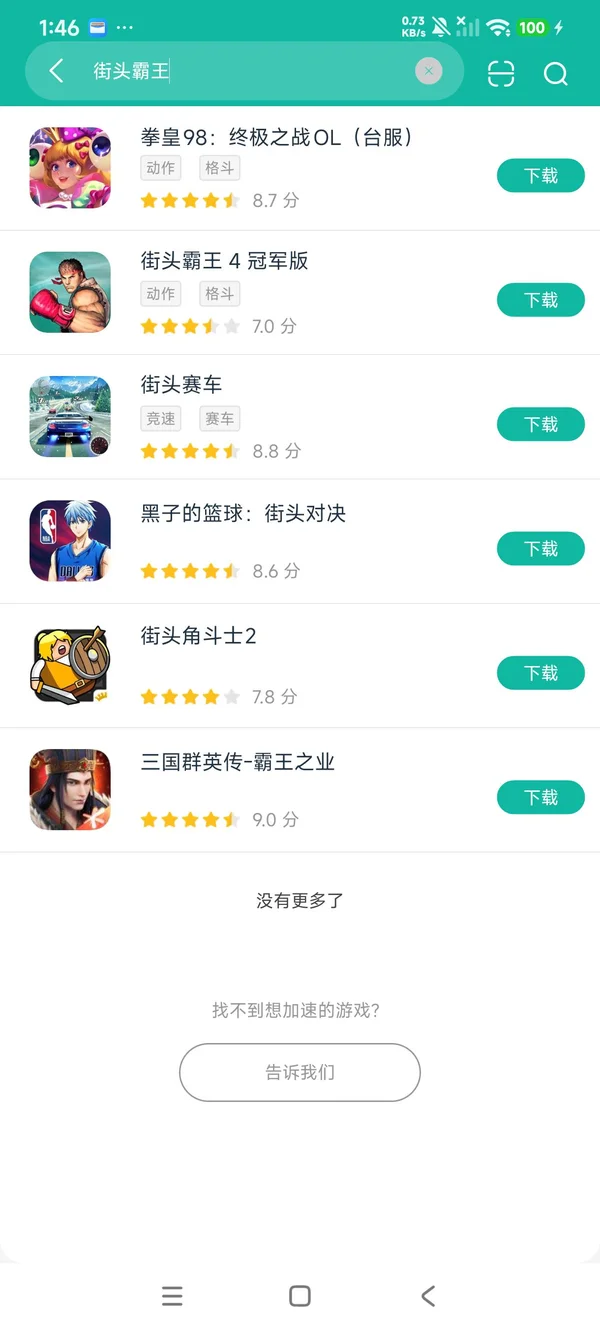
Task: Clear the search text 街头霸王
Action: 428,71
